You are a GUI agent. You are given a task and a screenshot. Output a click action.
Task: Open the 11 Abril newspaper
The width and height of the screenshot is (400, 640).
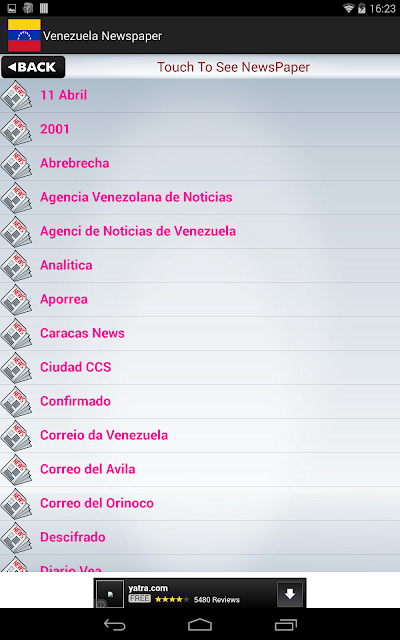[x=200, y=96]
